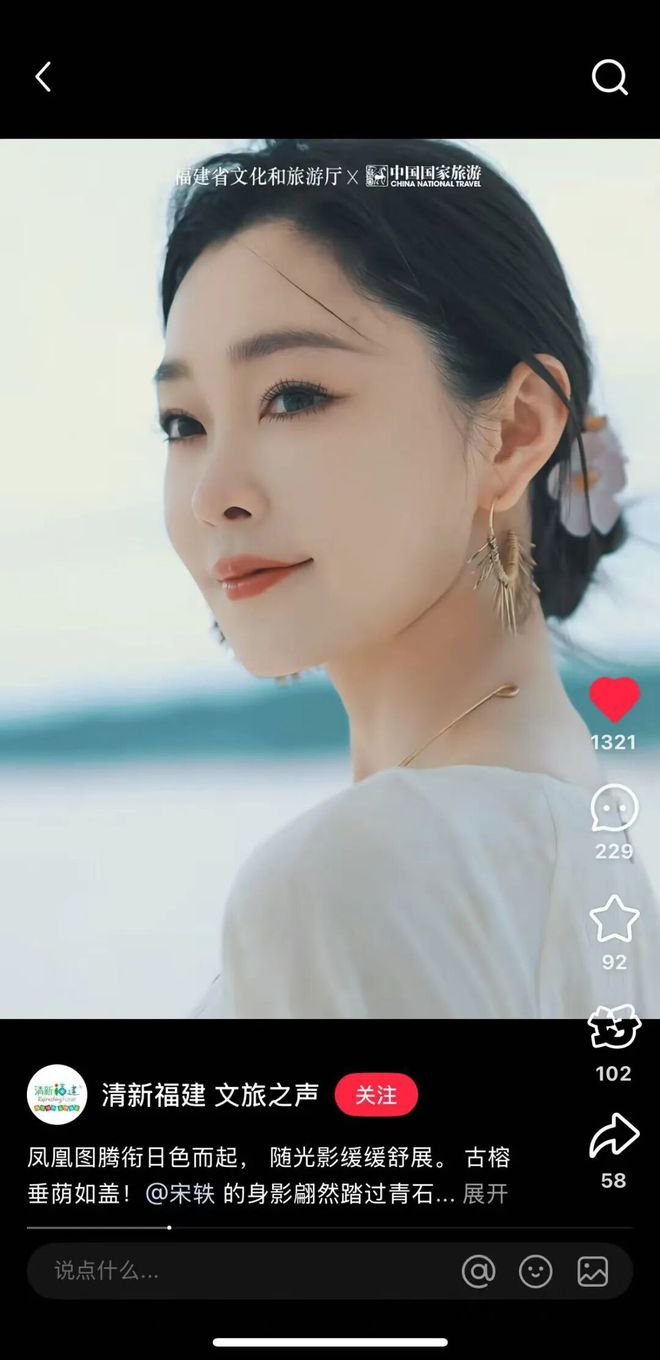Share this video with the arrow icon
This screenshot has height=1360, width=660.
pyautogui.click(x=614, y=1136)
